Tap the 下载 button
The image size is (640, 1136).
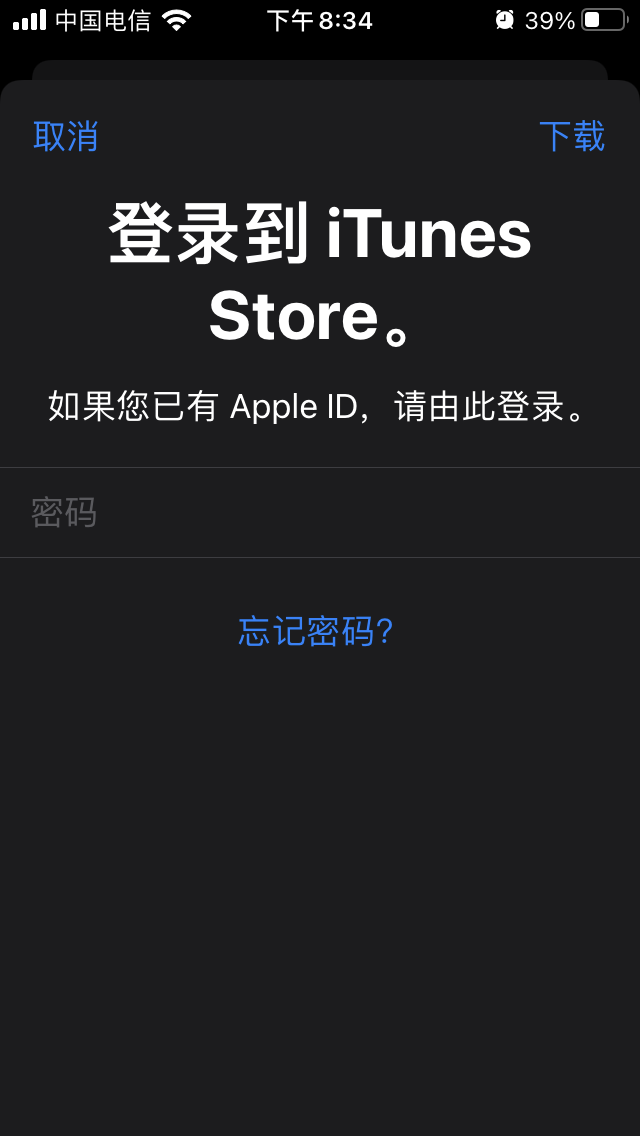572,136
